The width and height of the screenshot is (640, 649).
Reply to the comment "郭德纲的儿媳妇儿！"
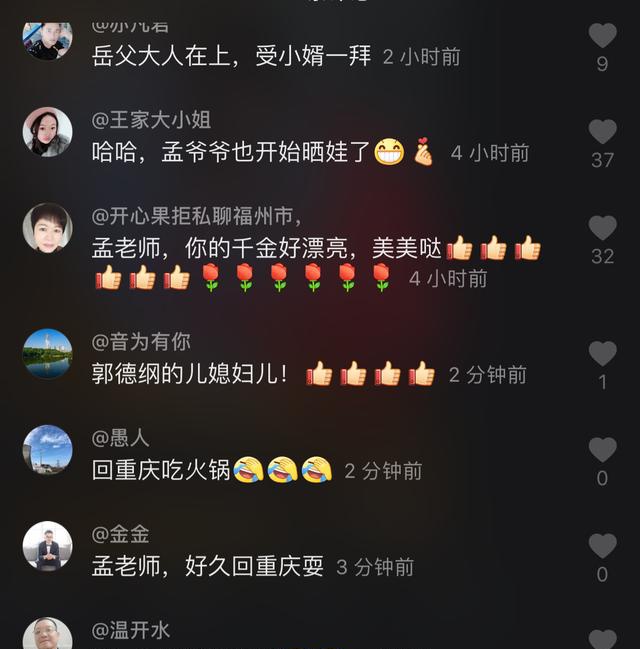[190, 375]
